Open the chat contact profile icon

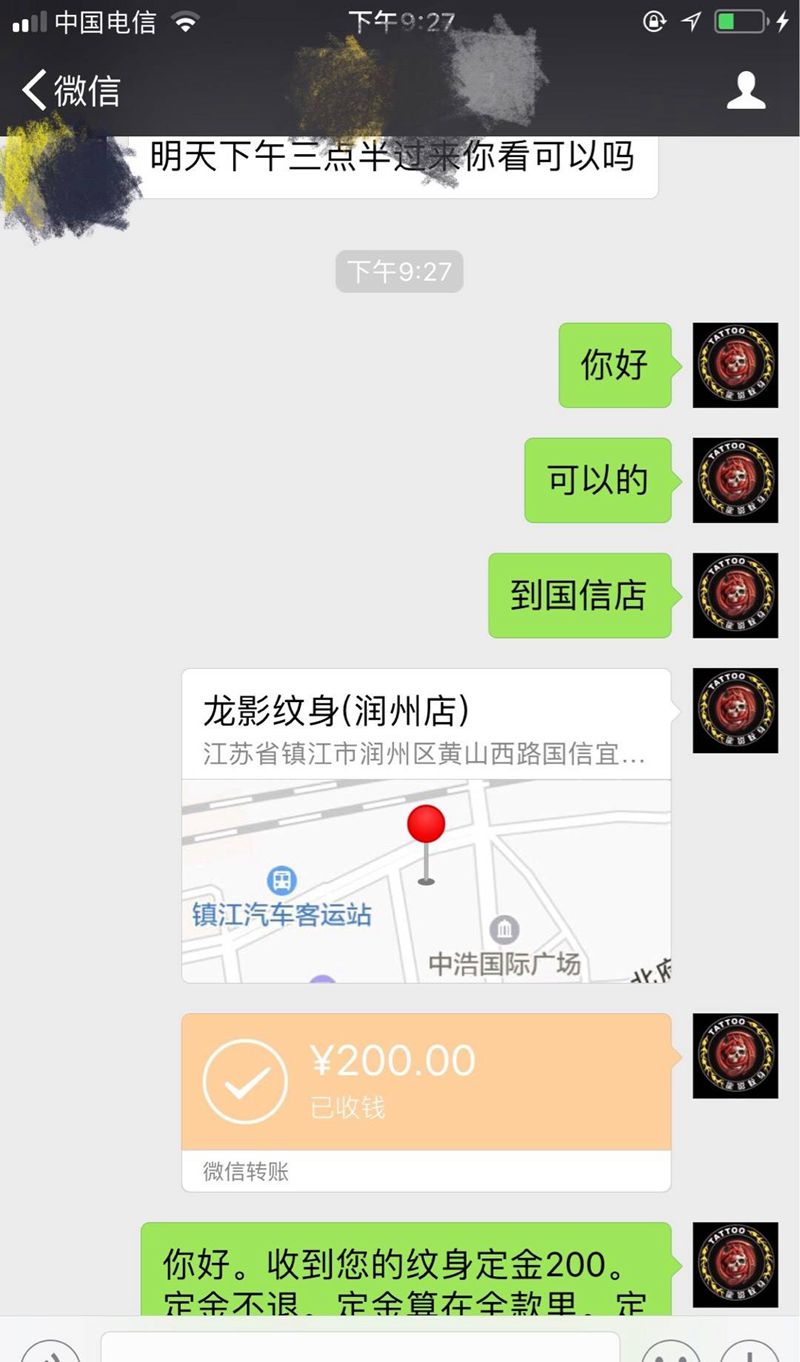745,90
